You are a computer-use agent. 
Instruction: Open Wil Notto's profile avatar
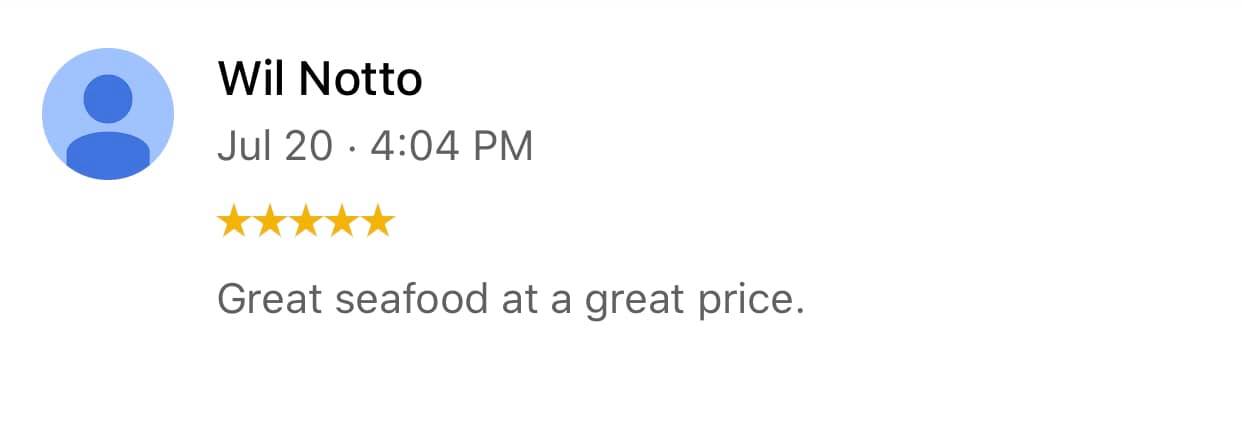click(108, 114)
